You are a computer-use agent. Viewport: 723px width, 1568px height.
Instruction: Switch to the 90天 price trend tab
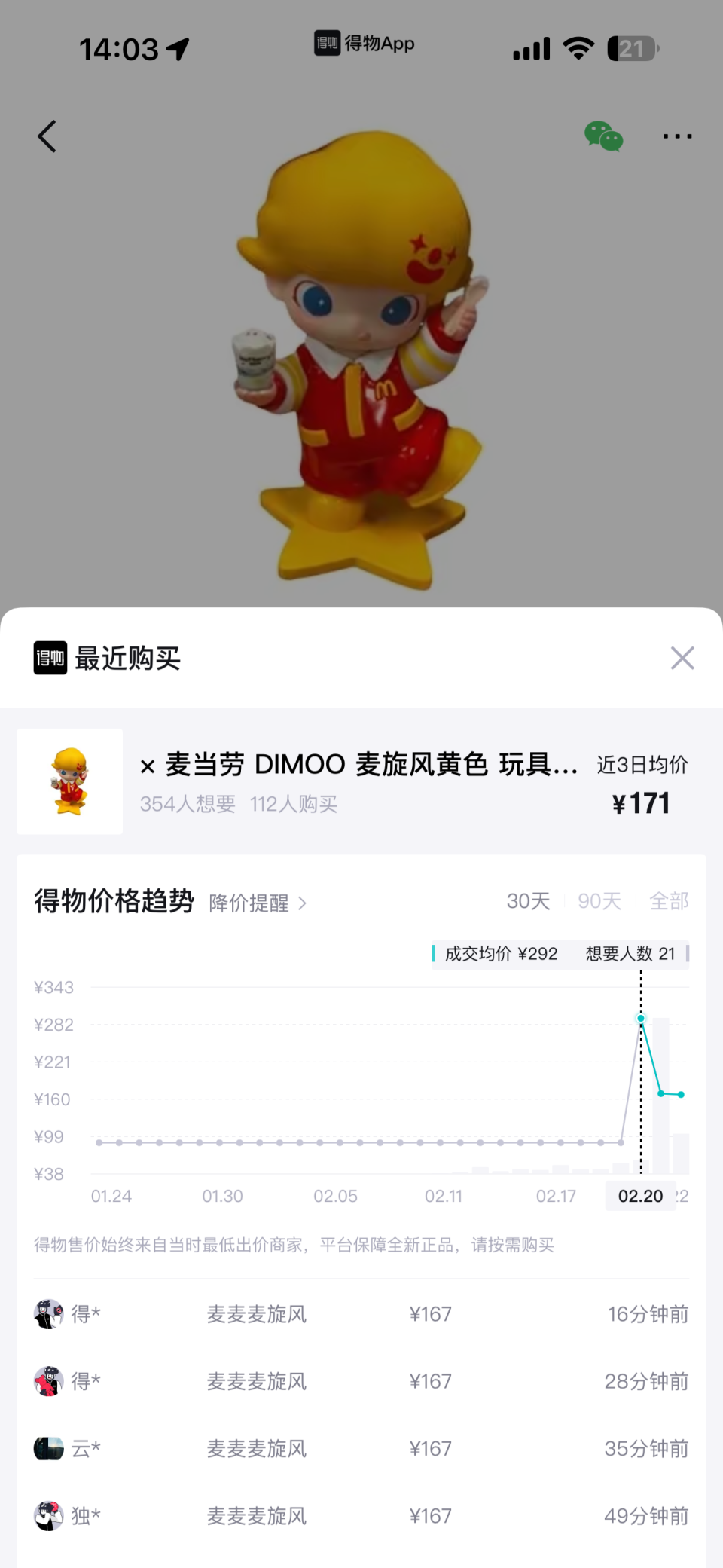pyautogui.click(x=599, y=900)
